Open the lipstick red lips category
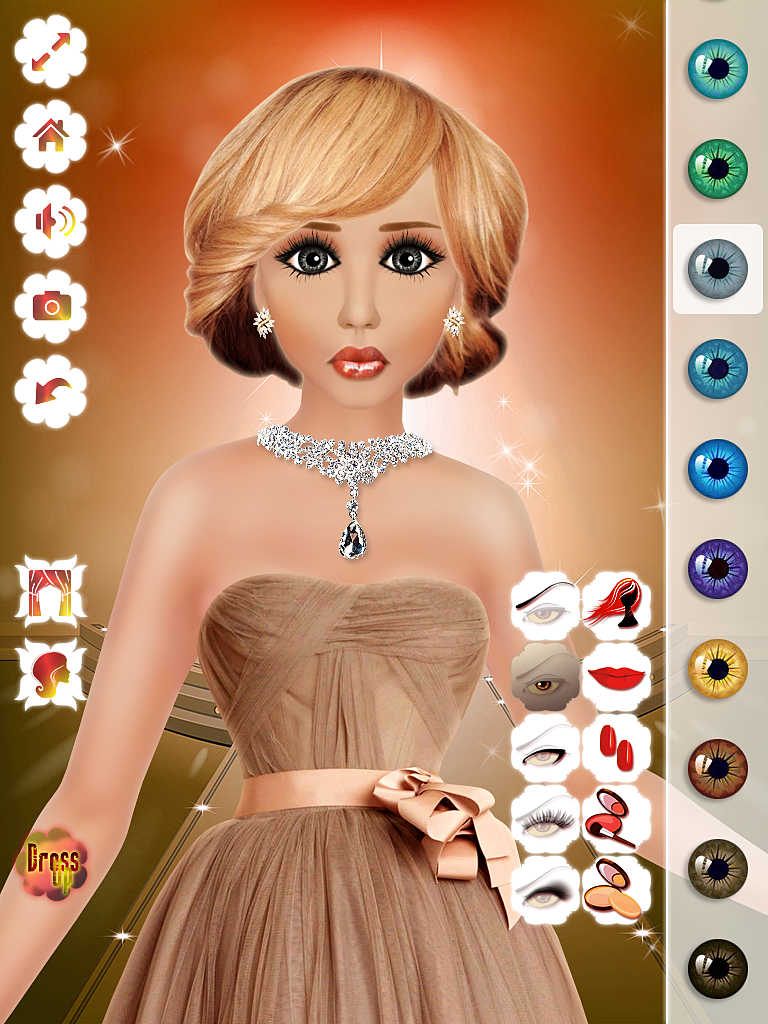The image size is (768, 1024). pyautogui.click(x=616, y=677)
